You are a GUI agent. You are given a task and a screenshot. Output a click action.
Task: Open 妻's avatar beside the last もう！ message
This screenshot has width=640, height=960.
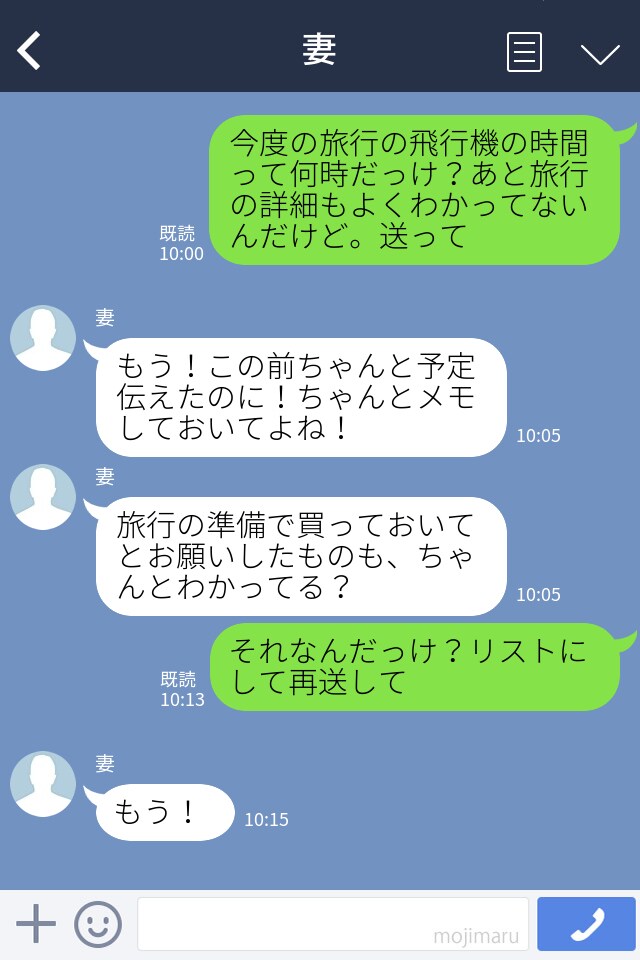[x=43, y=784]
